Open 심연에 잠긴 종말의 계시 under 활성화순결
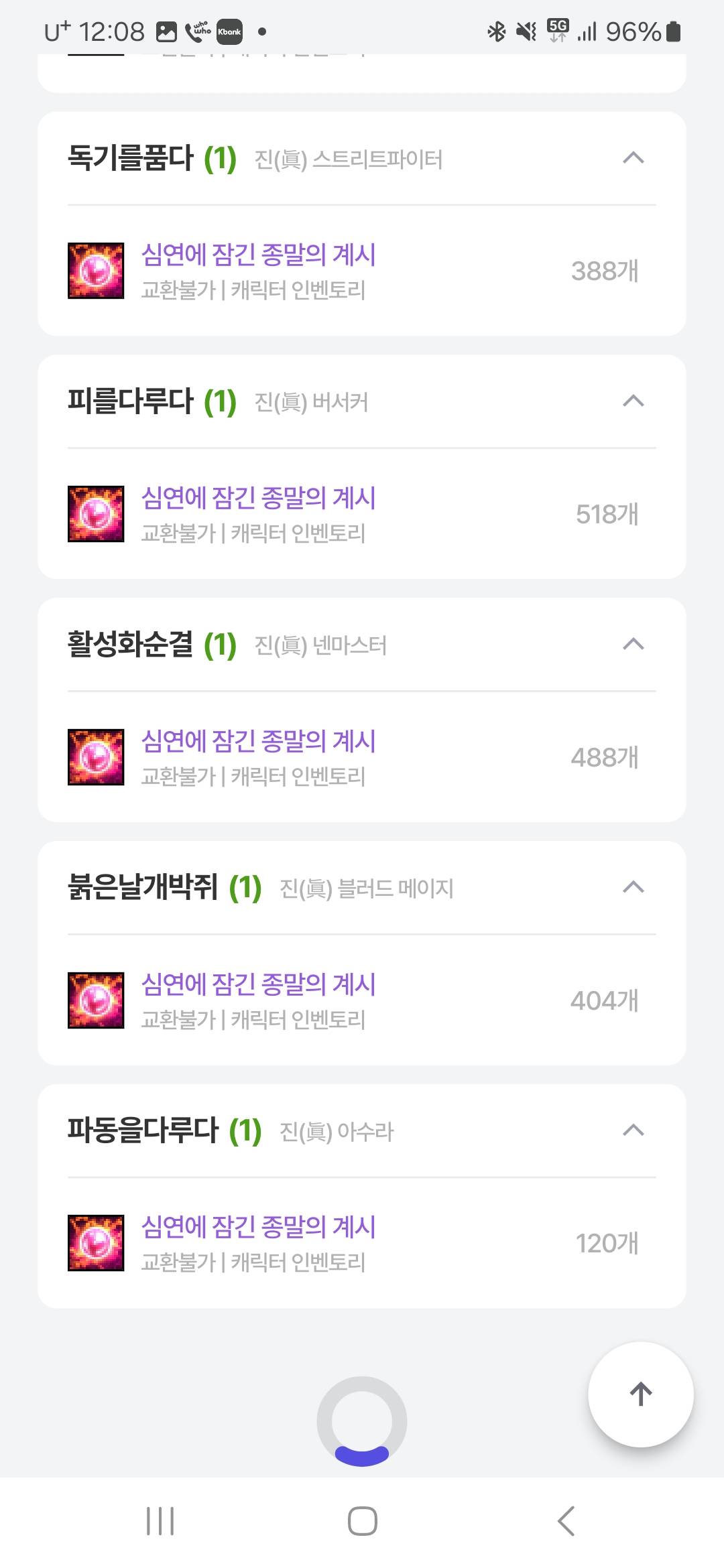Viewport: 724px width, 1568px height. (x=258, y=741)
